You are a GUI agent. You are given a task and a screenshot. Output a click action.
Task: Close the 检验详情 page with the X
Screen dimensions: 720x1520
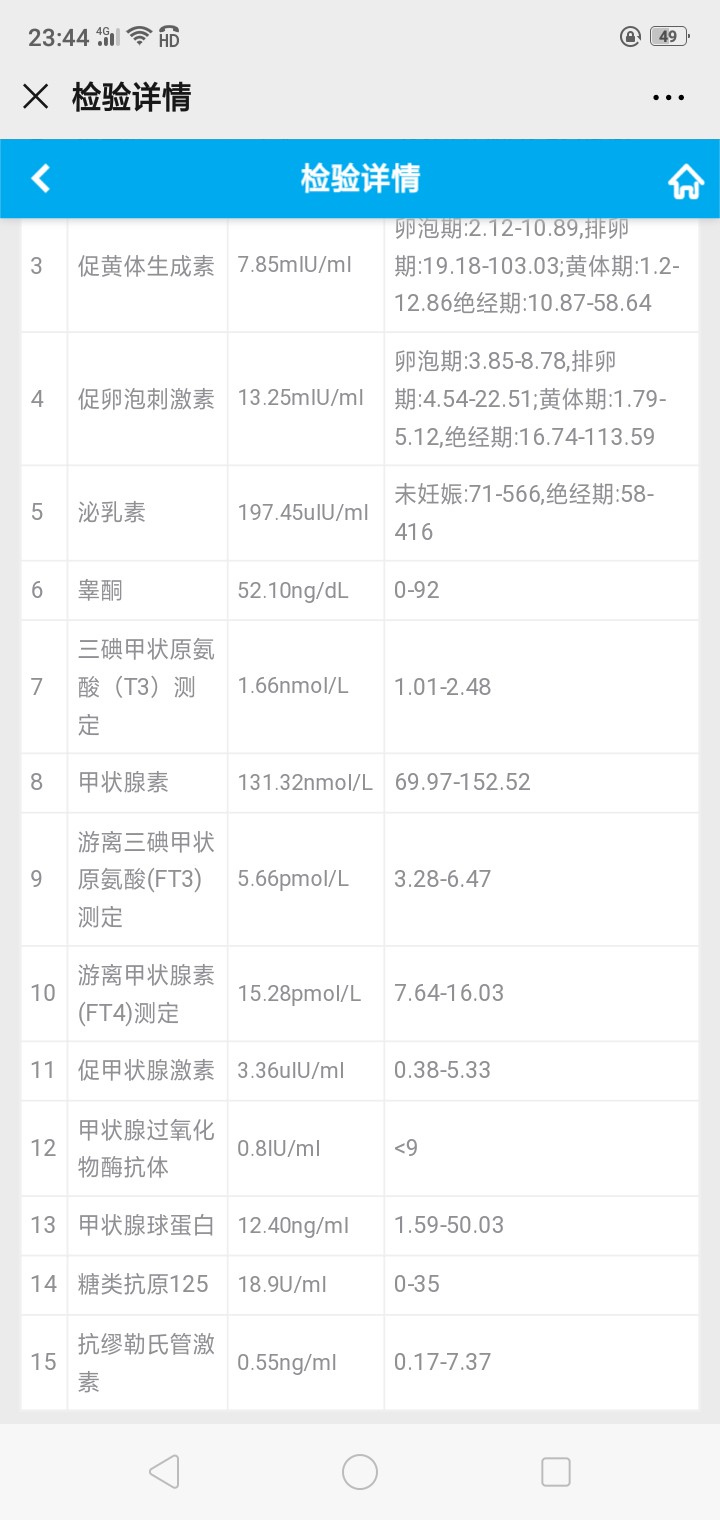click(x=36, y=96)
